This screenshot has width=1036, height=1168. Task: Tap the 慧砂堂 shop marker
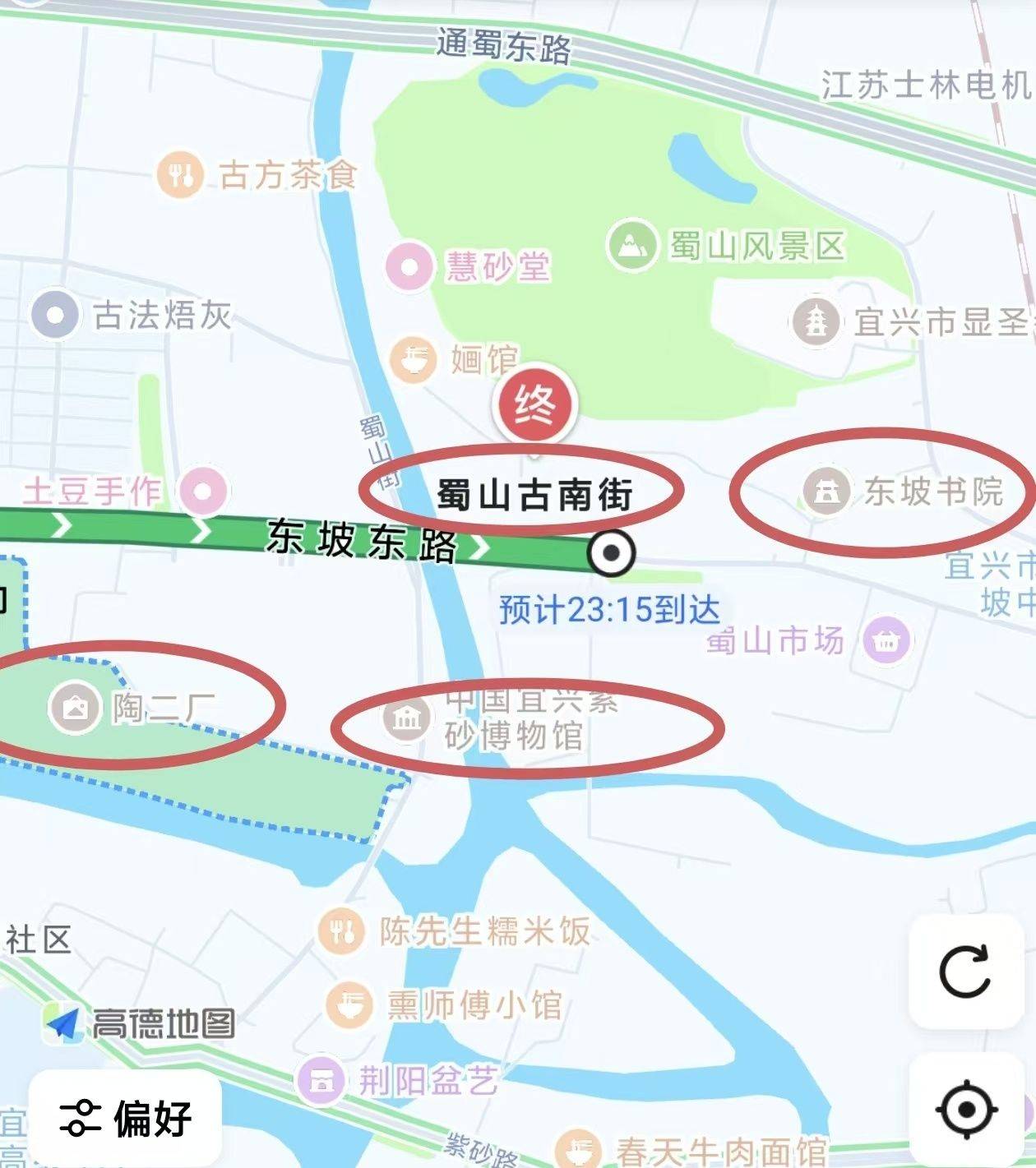pyautogui.click(x=409, y=267)
